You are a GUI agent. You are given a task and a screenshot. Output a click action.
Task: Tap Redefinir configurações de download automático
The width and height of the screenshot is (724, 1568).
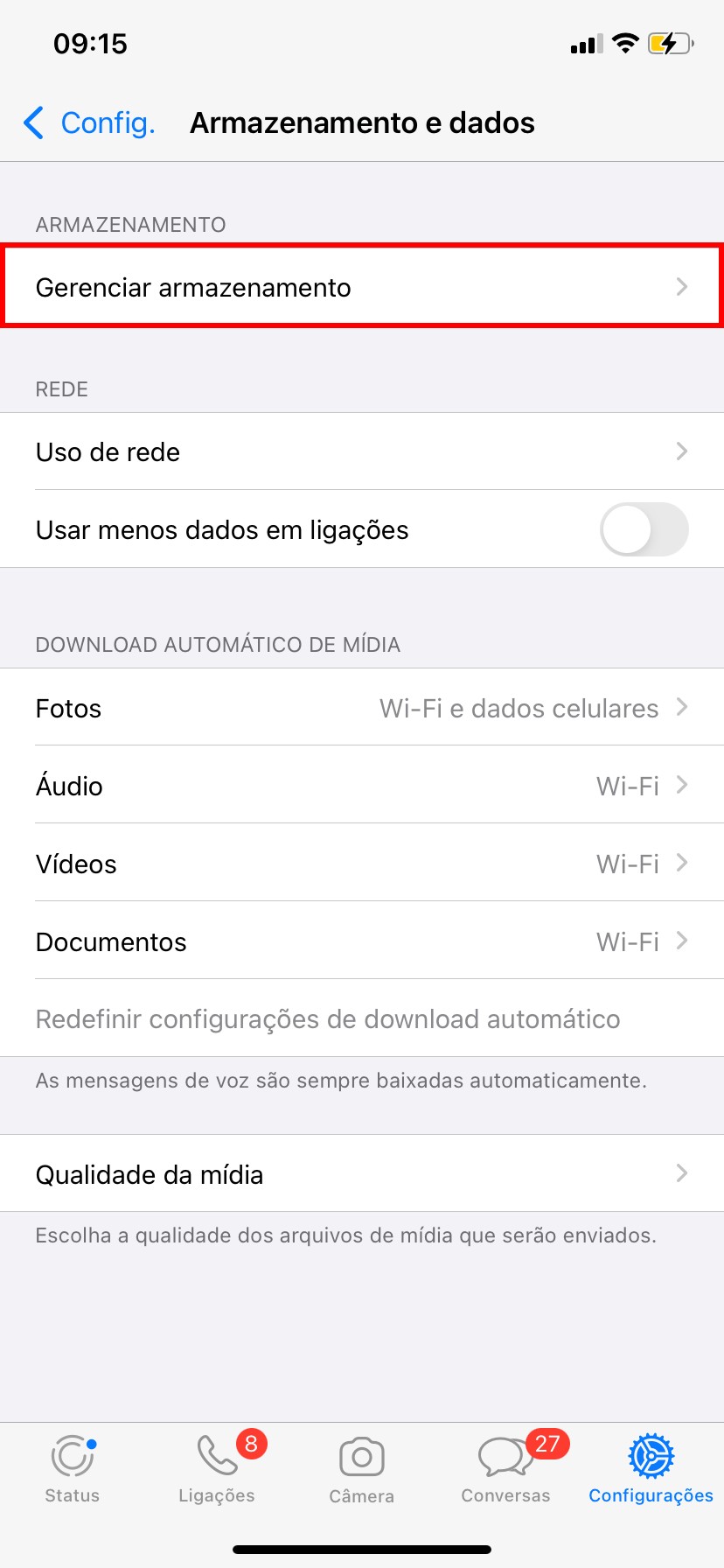(x=328, y=1019)
